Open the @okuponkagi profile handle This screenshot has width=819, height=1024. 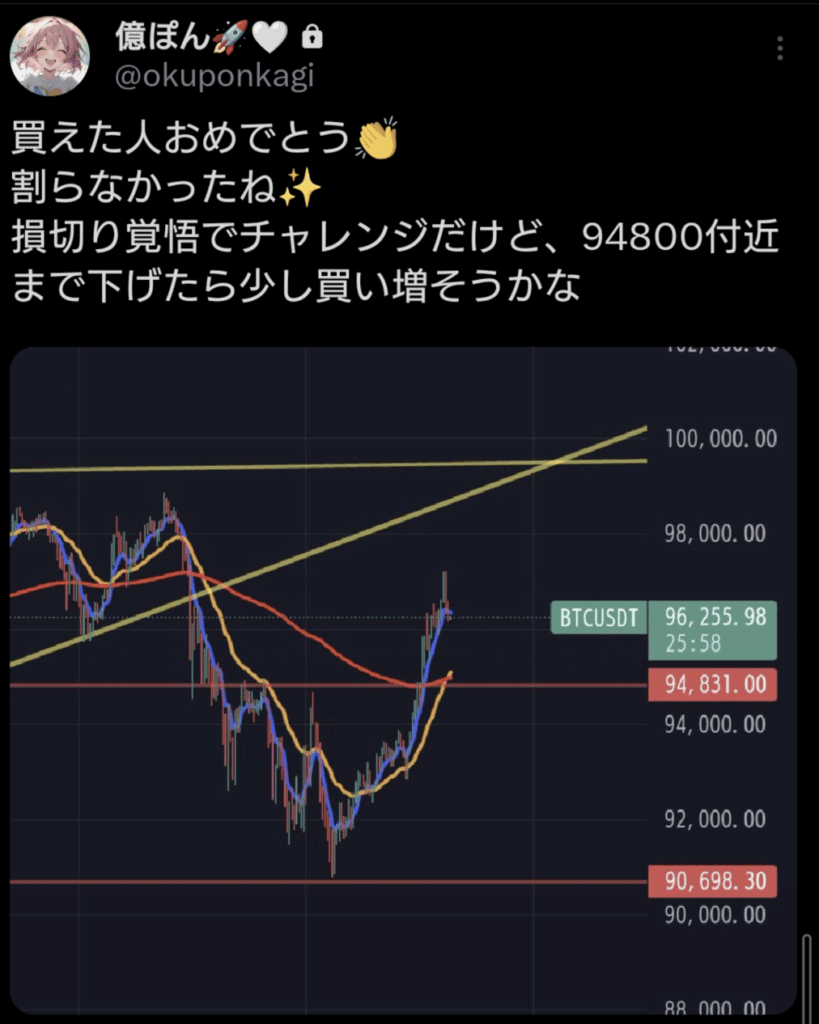tap(215, 76)
